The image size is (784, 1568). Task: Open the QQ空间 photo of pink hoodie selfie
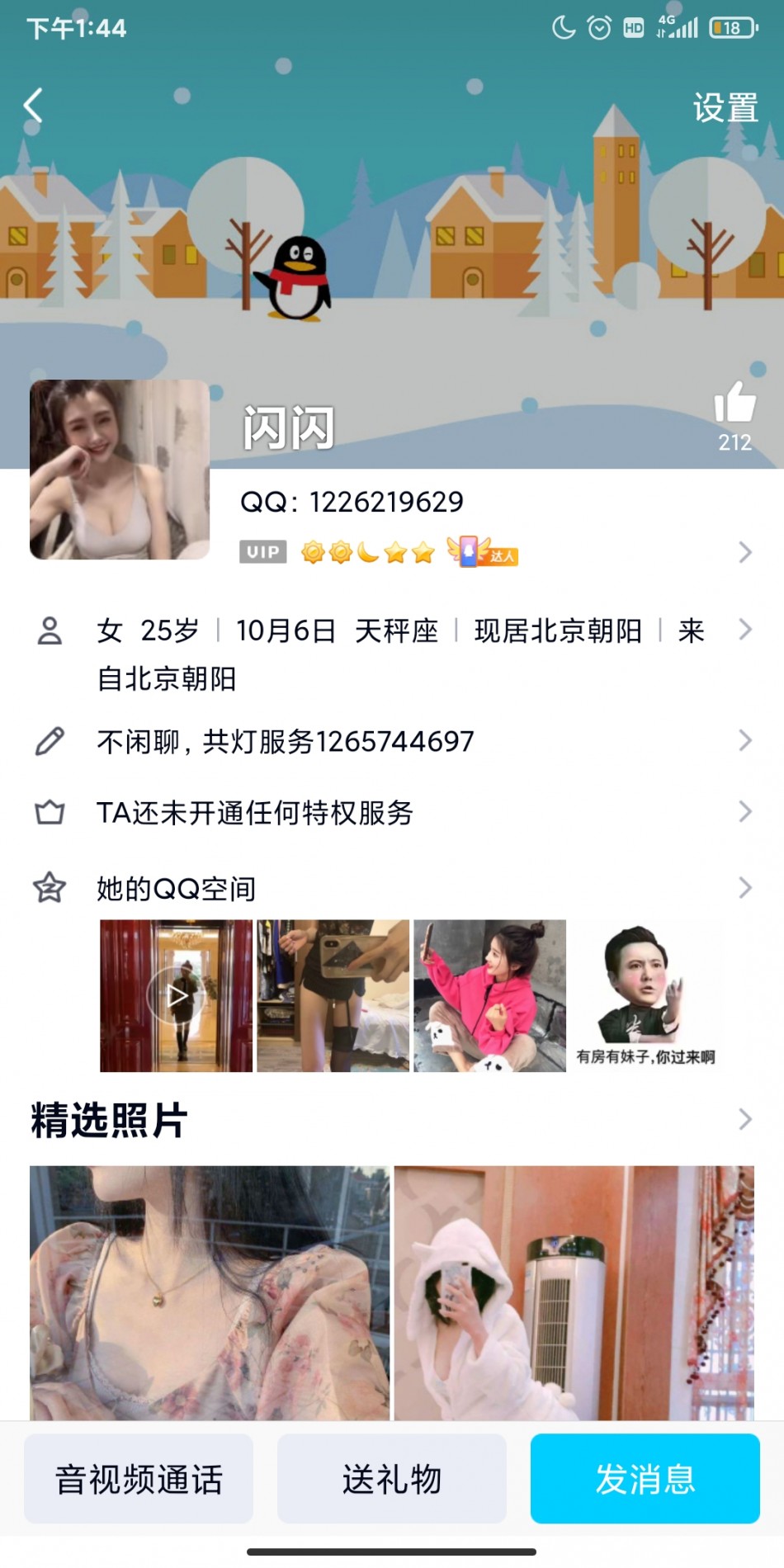[x=489, y=996]
